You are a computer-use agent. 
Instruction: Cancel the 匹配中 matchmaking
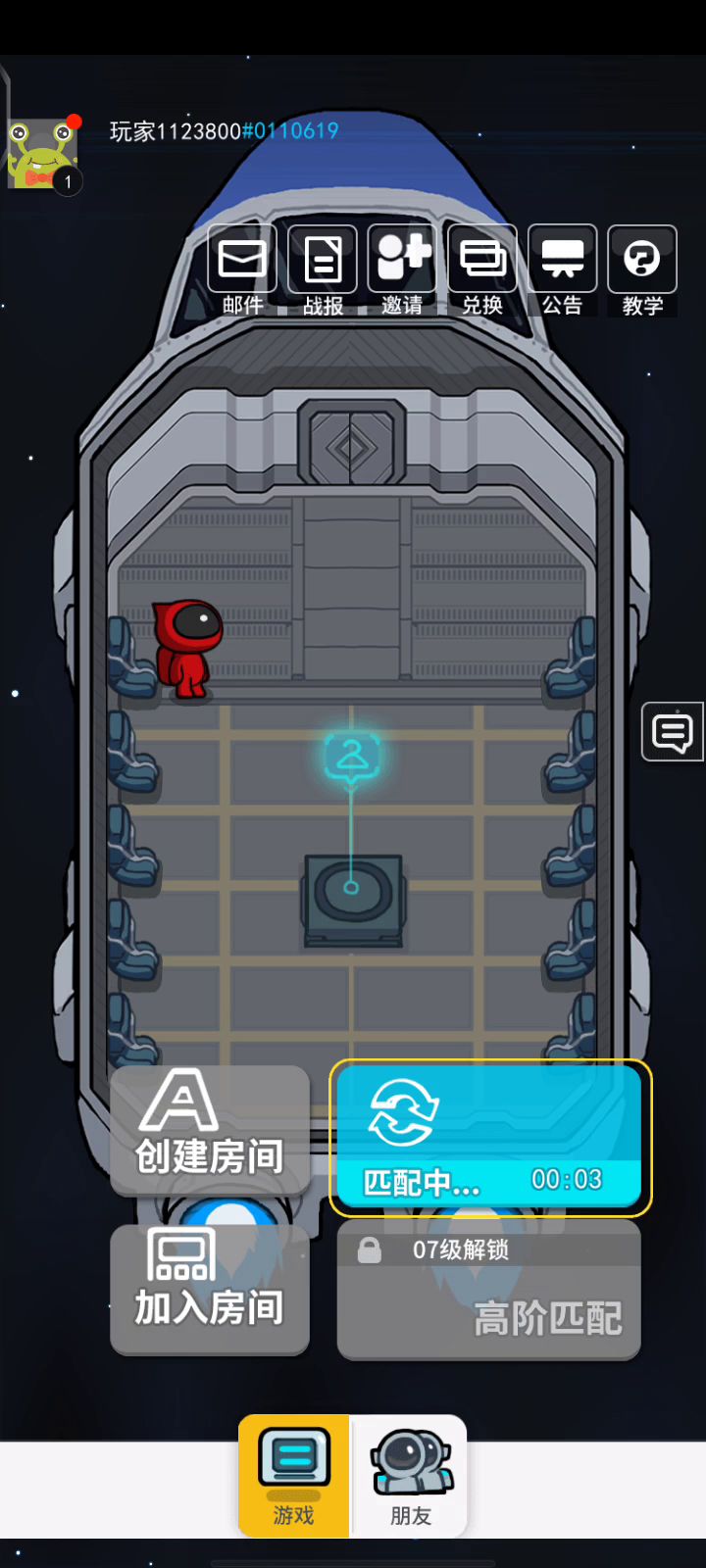tap(489, 1137)
